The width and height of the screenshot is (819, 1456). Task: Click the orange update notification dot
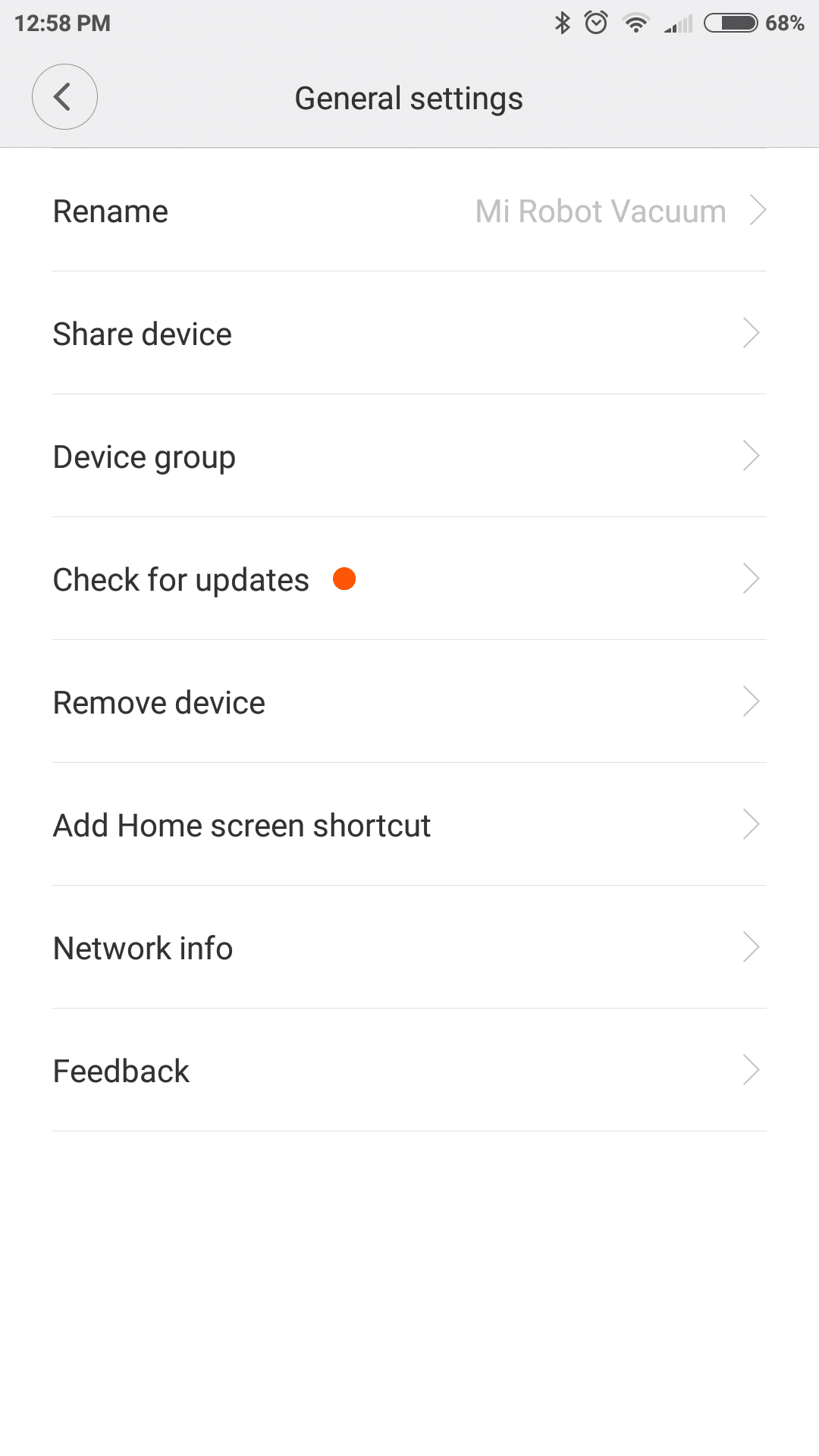pos(346,579)
